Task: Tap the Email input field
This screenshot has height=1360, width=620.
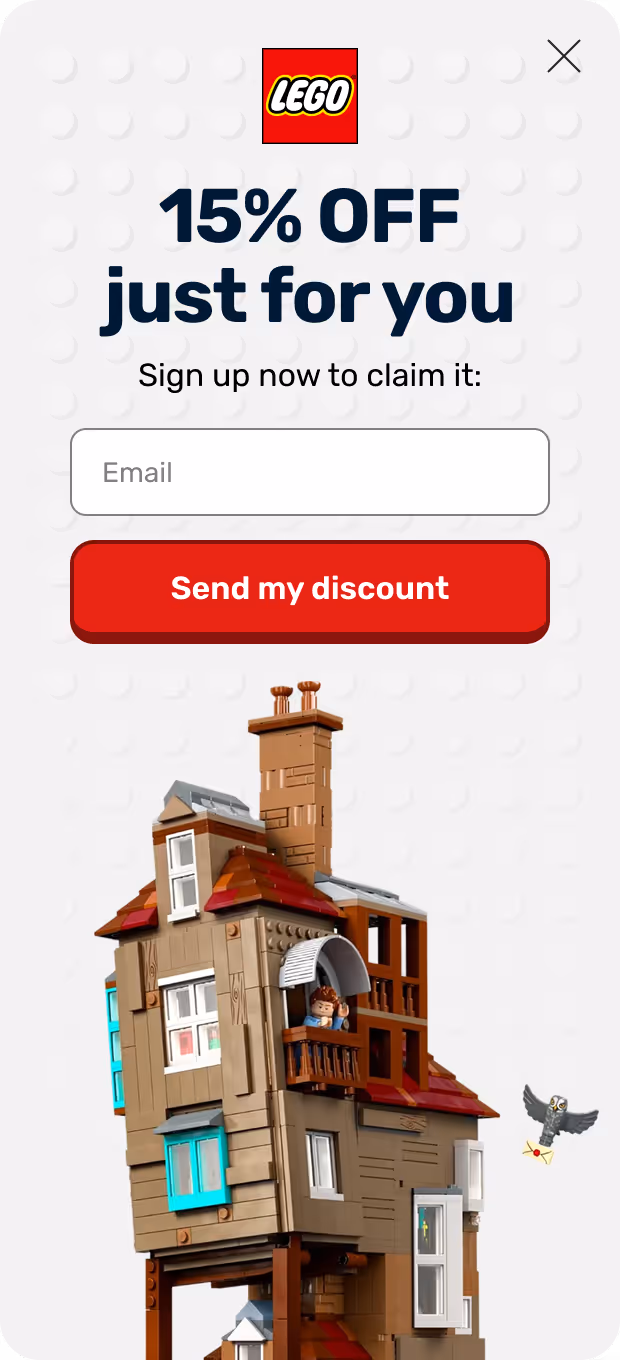Action: 310,472
